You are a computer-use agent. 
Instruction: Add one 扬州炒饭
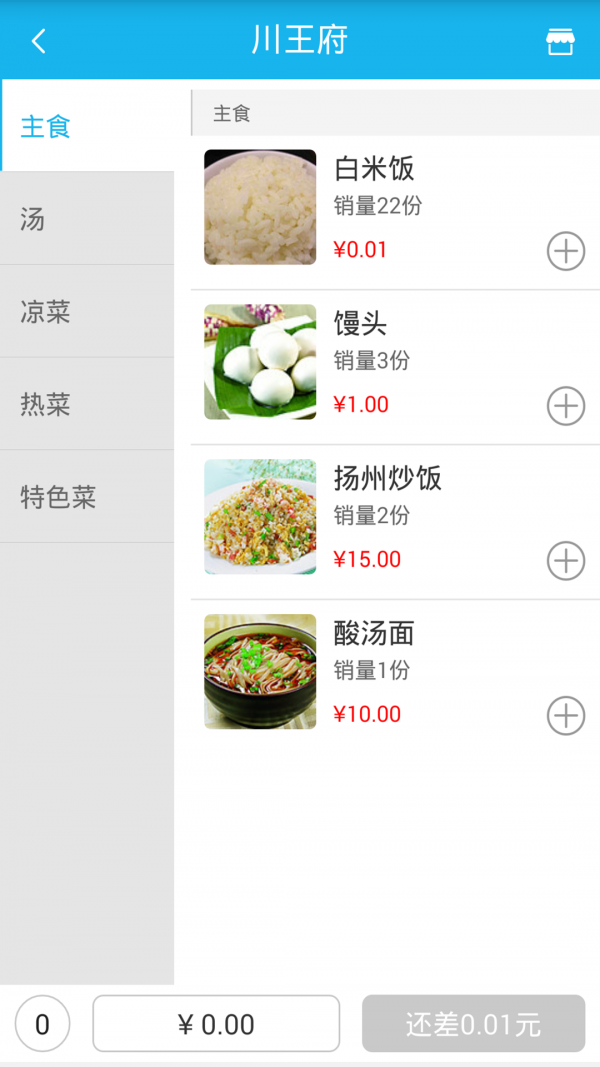tap(565, 561)
